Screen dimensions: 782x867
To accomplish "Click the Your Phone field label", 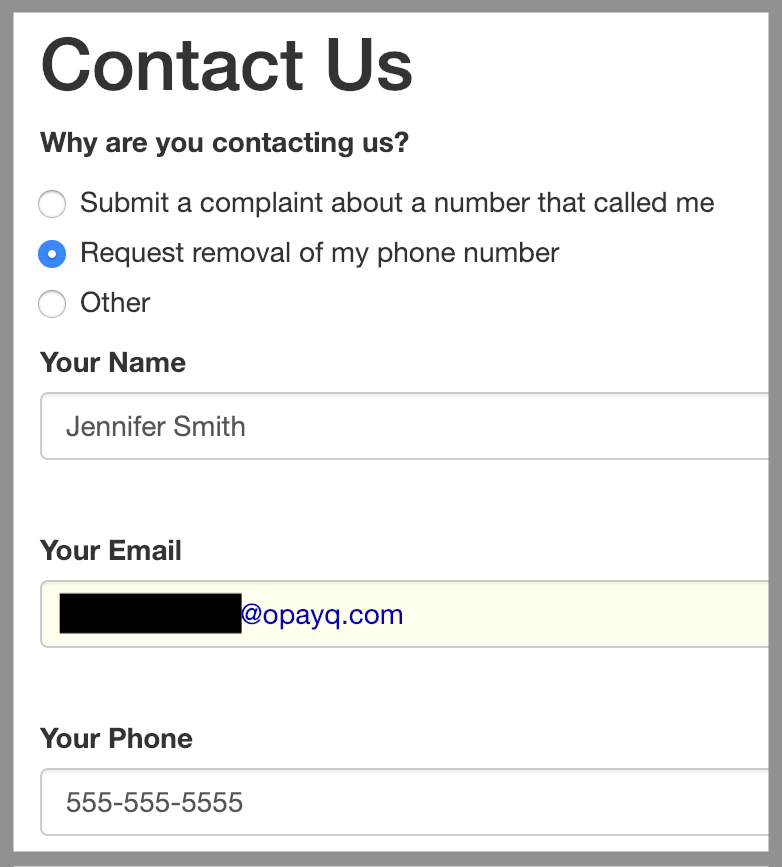I will [x=115, y=739].
